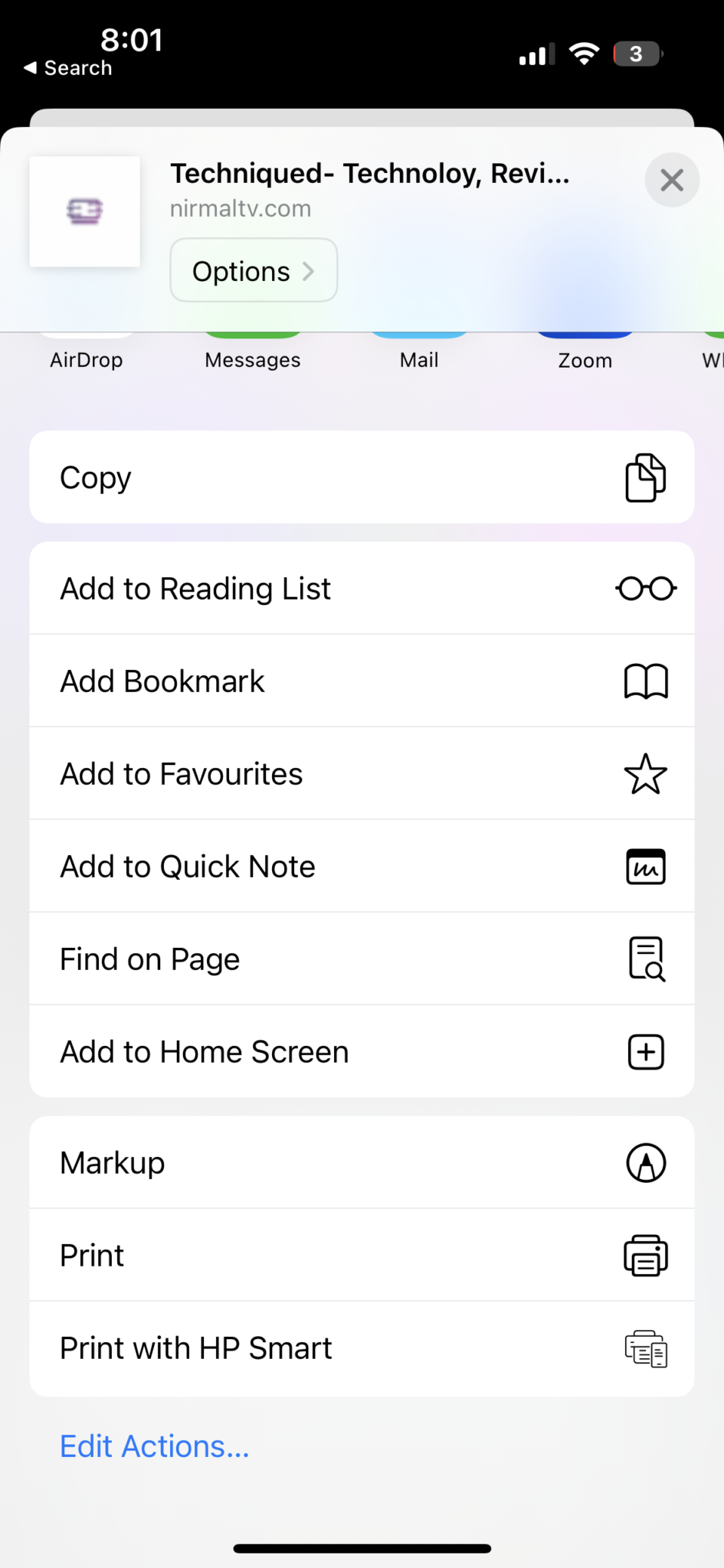724x1568 pixels.
Task: Close the share sheet
Action: (672, 180)
